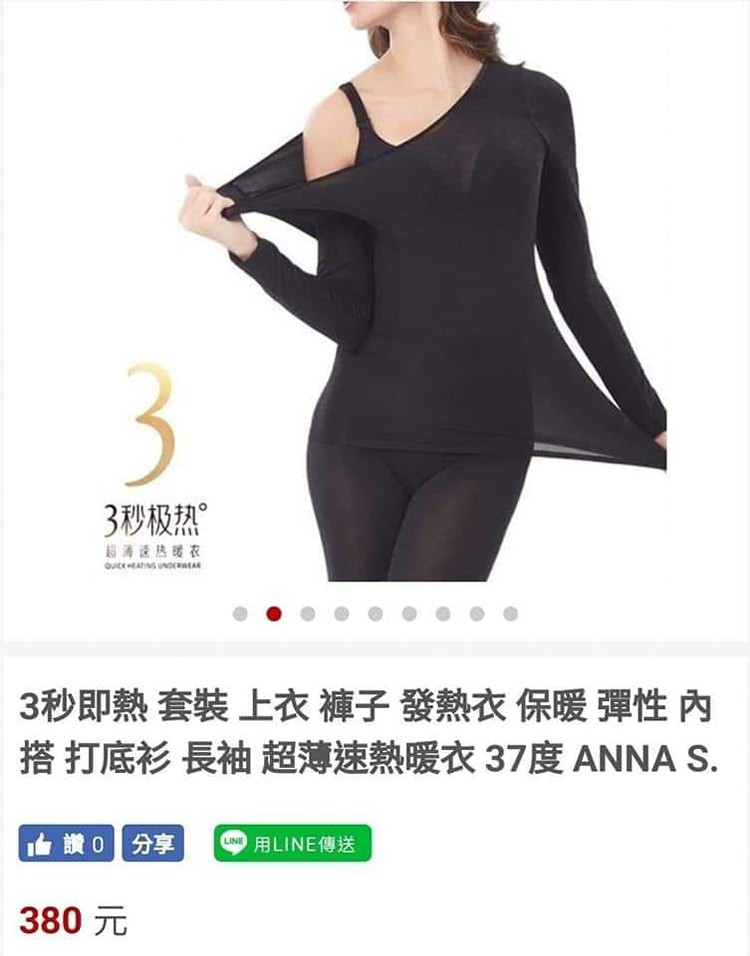Share the product via the 分享 button
This screenshot has height=956, width=750.
pos(153,844)
